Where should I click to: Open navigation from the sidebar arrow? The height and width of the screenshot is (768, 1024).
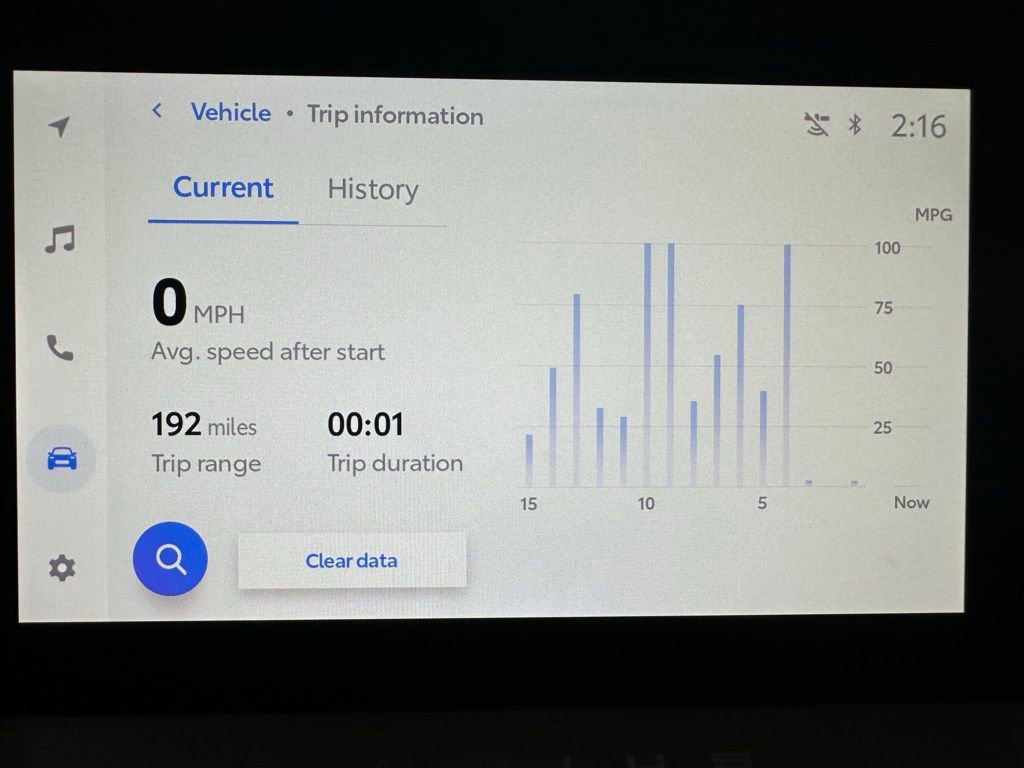click(x=60, y=127)
